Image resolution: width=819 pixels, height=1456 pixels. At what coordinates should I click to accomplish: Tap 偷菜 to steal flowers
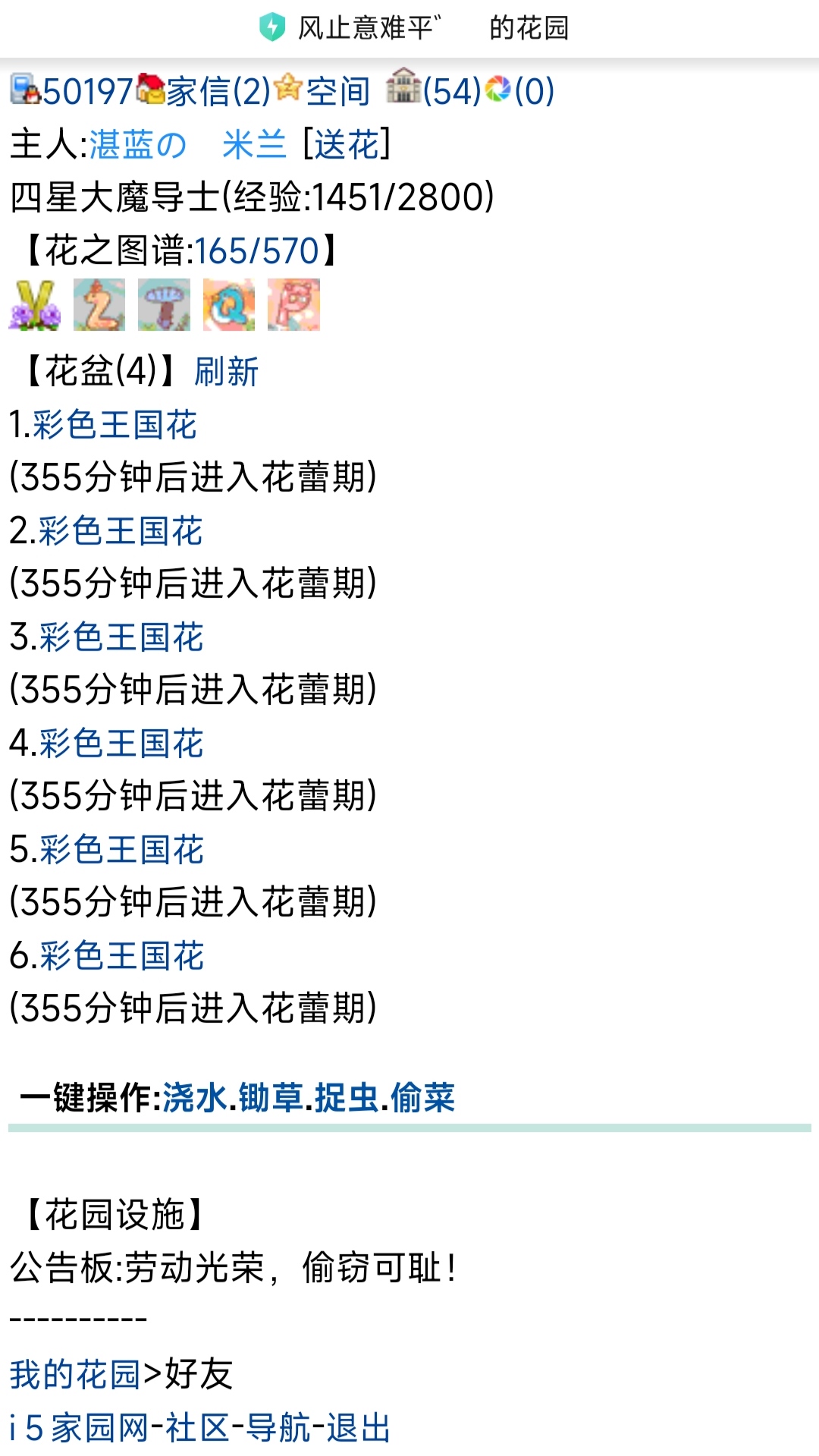pos(422,1097)
